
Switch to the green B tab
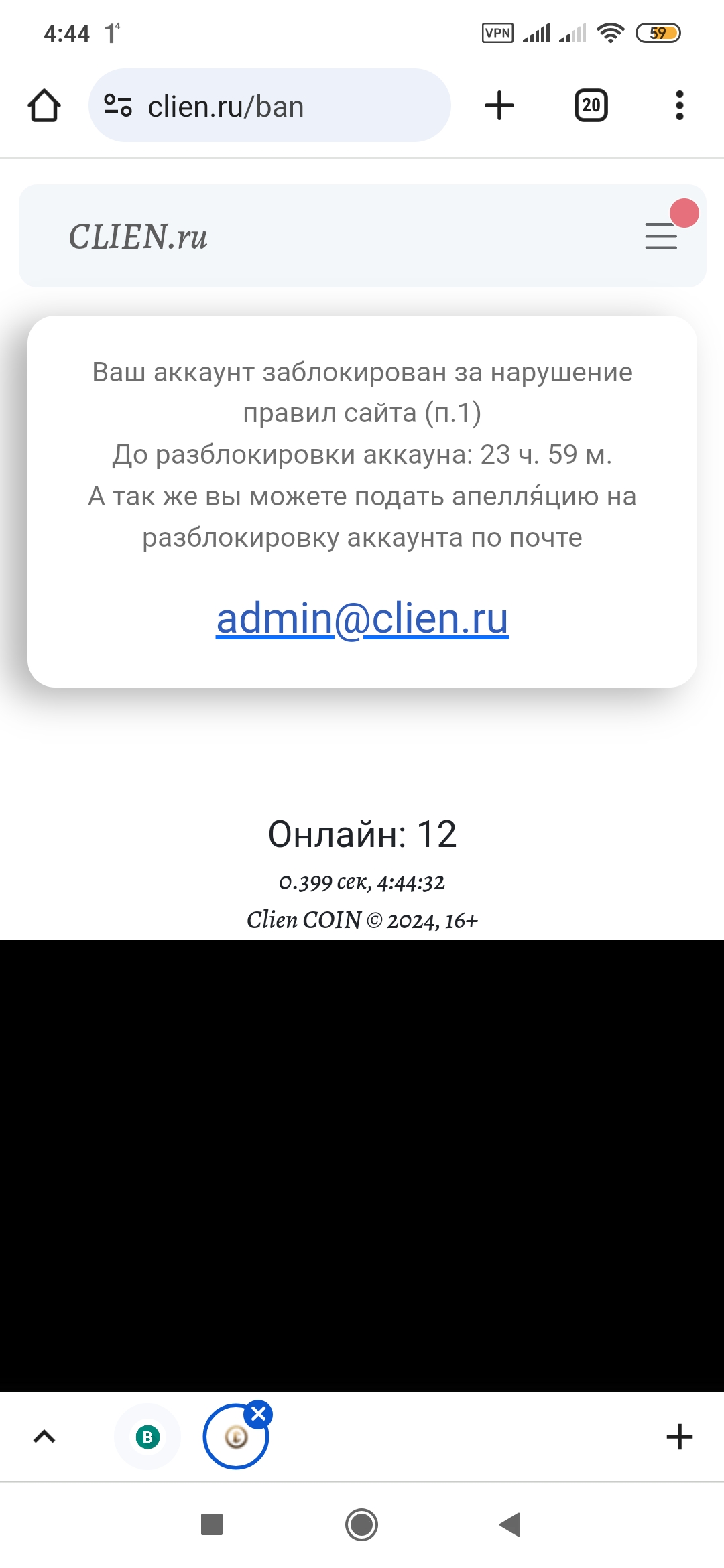click(147, 1437)
